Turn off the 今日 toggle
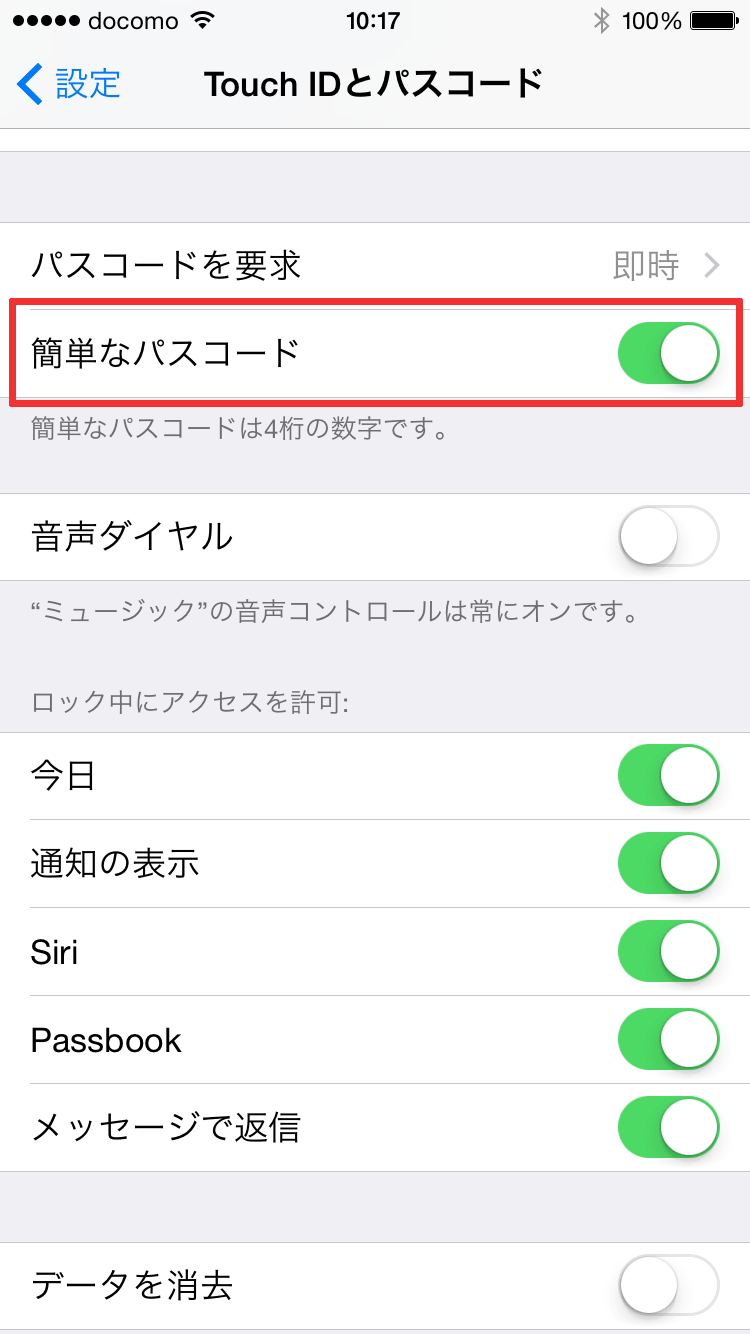The image size is (750, 1334). pyautogui.click(x=668, y=775)
